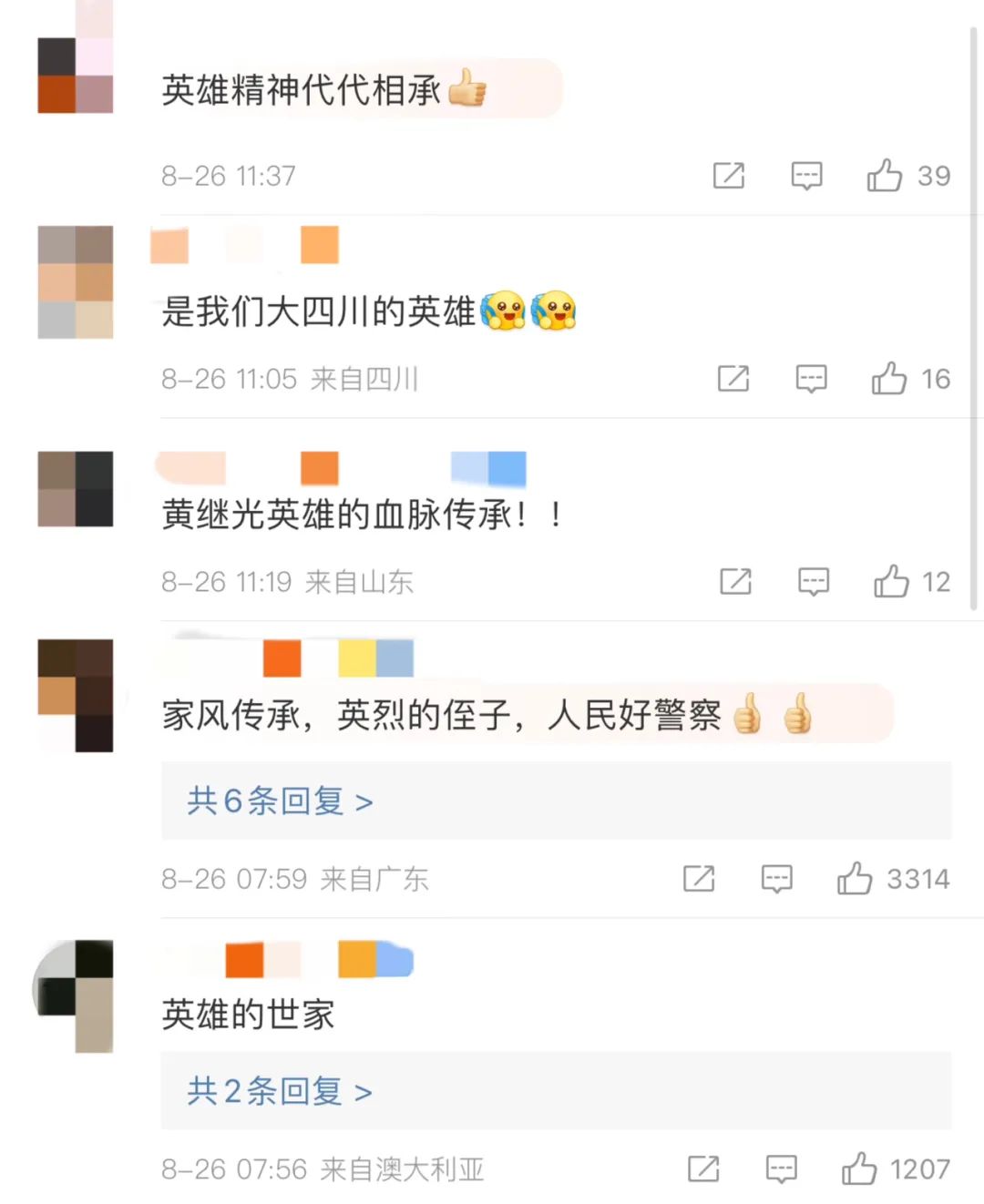
Task: Like the comment 黄继光英雄的血脉传承
Action: pyautogui.click(x=891, y=581)
